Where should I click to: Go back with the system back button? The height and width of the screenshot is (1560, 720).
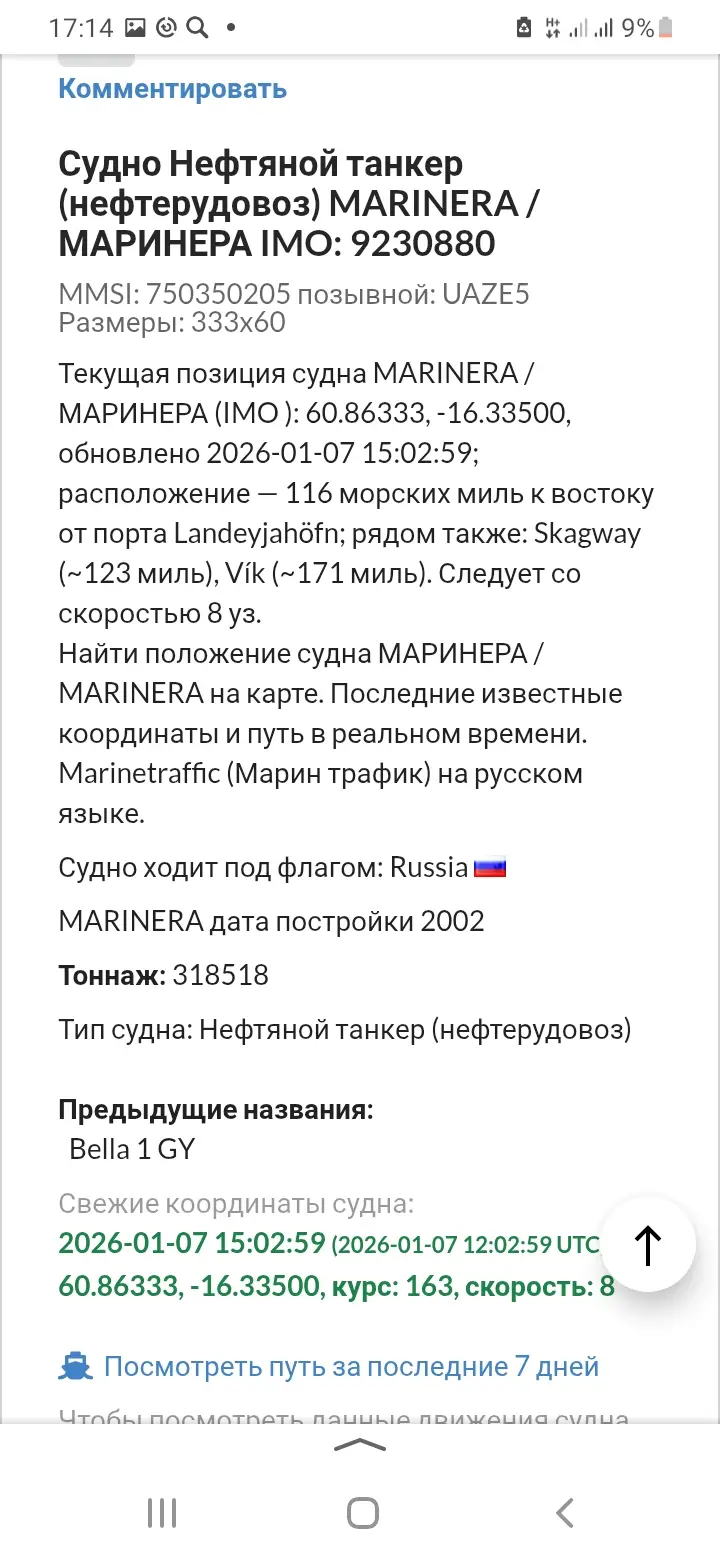(565, 1513)
